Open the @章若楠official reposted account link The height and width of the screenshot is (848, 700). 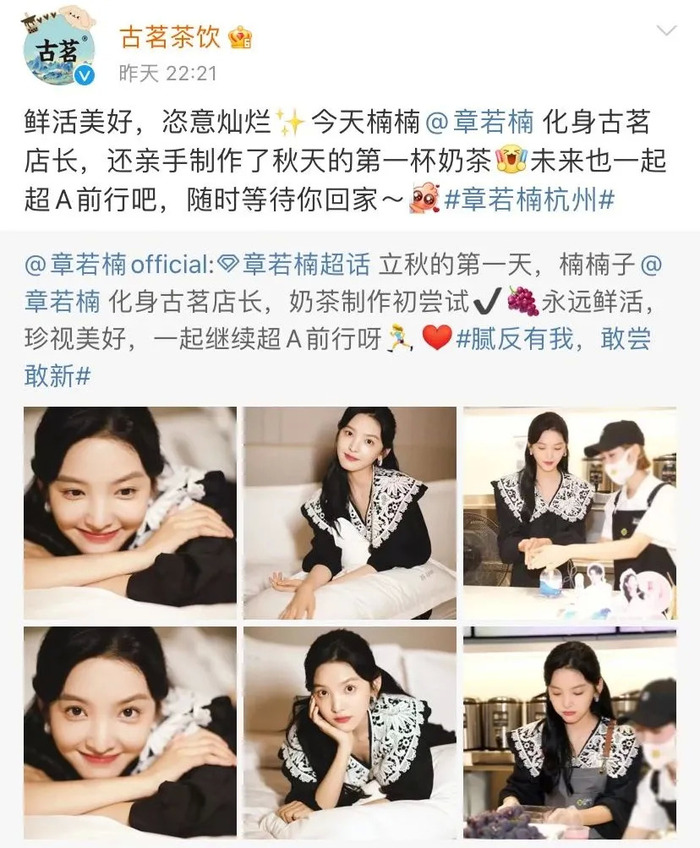pyautogui.click(x=118, y=266)
